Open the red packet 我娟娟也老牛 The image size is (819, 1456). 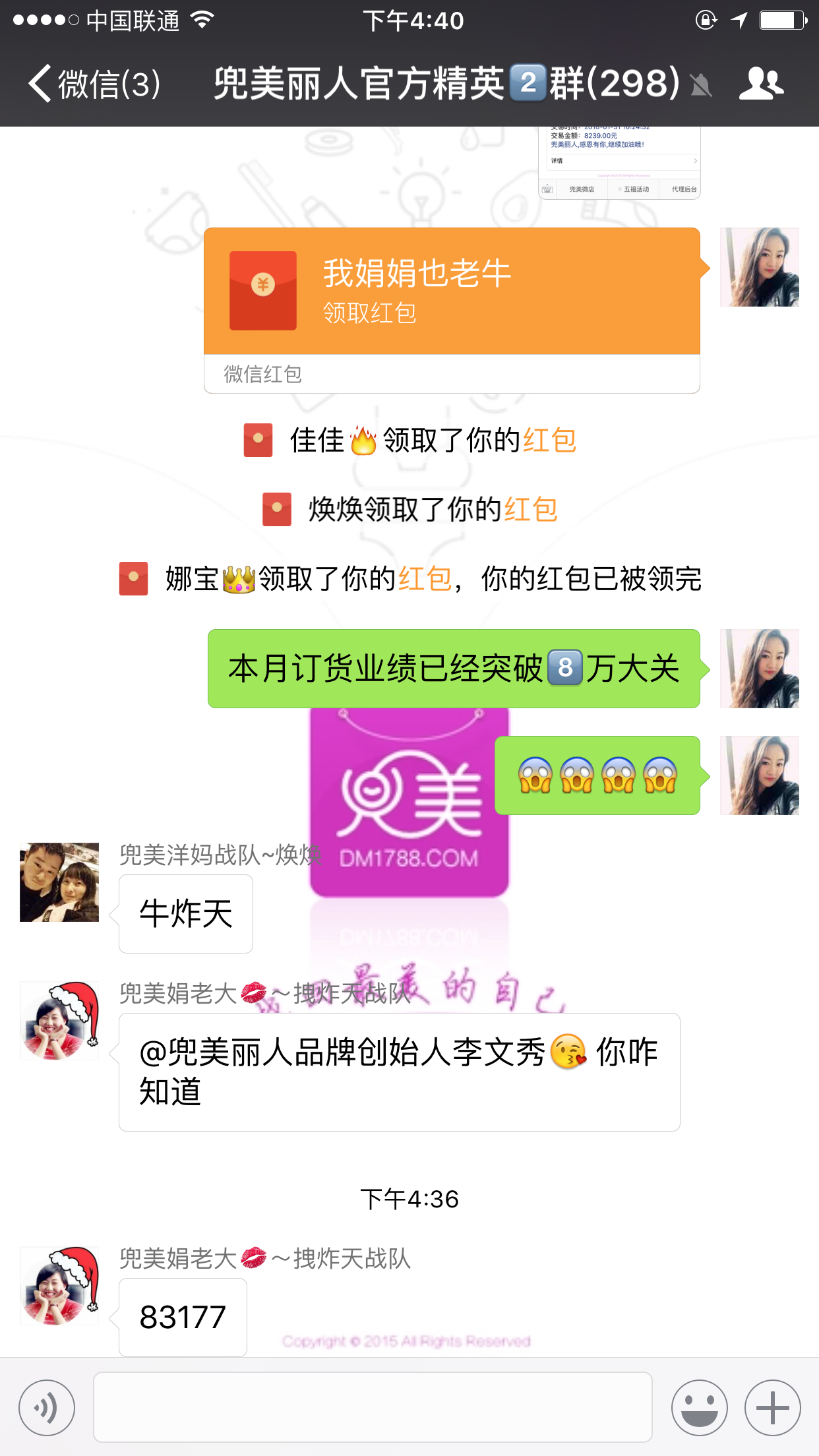(451, 292)
